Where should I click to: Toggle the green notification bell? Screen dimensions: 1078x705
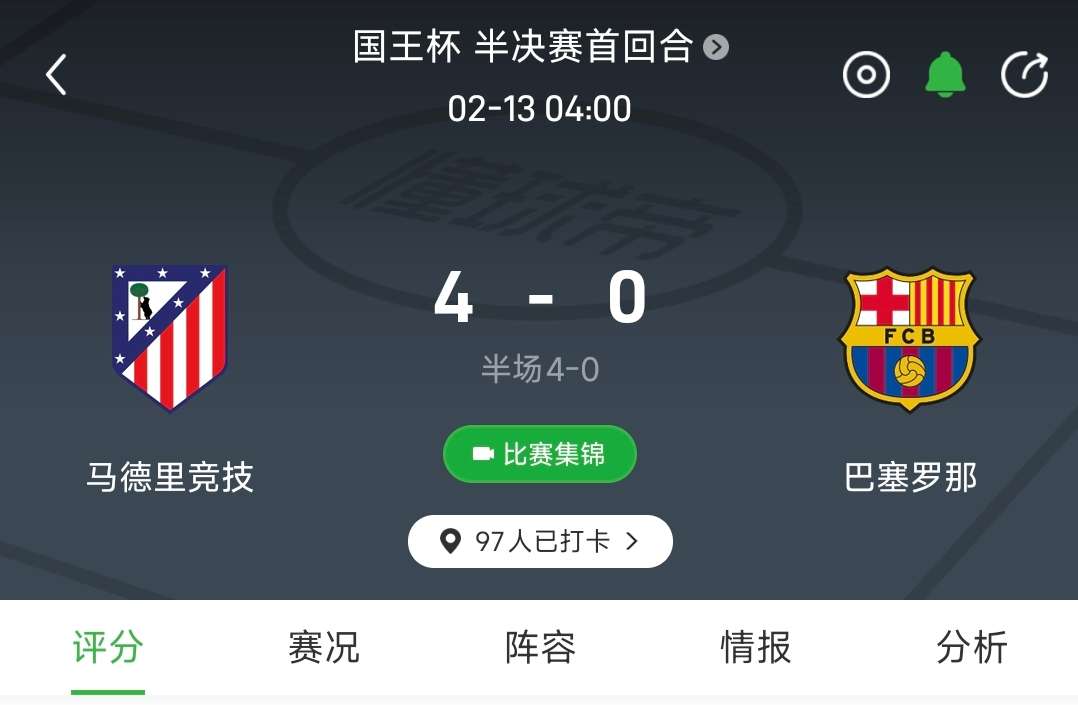tap(945, 75)
